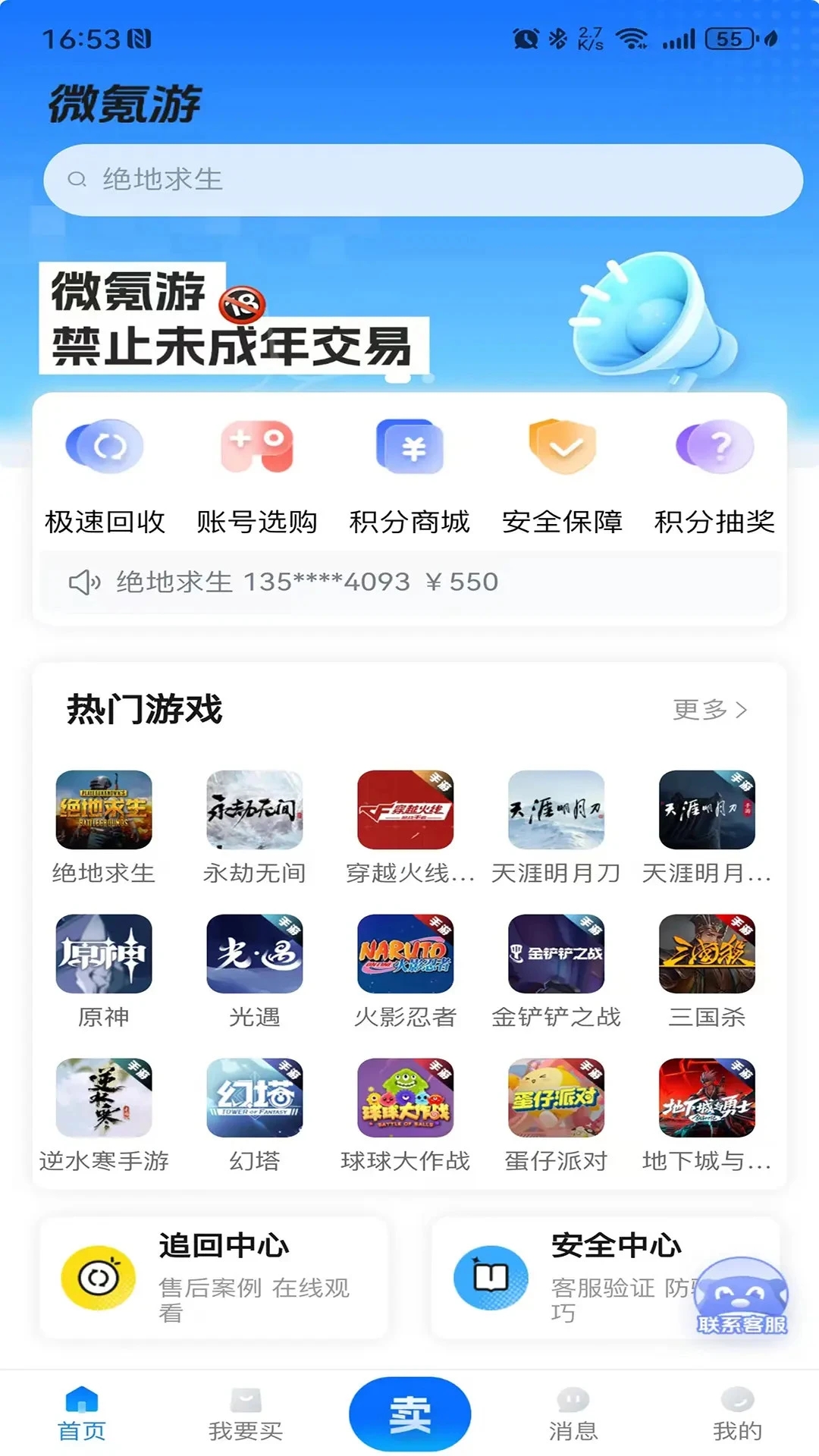The width and height of the screenshot is (819, 1456).
Task: View the 安全保障 security guarantee
Action: tap(561, 470)
